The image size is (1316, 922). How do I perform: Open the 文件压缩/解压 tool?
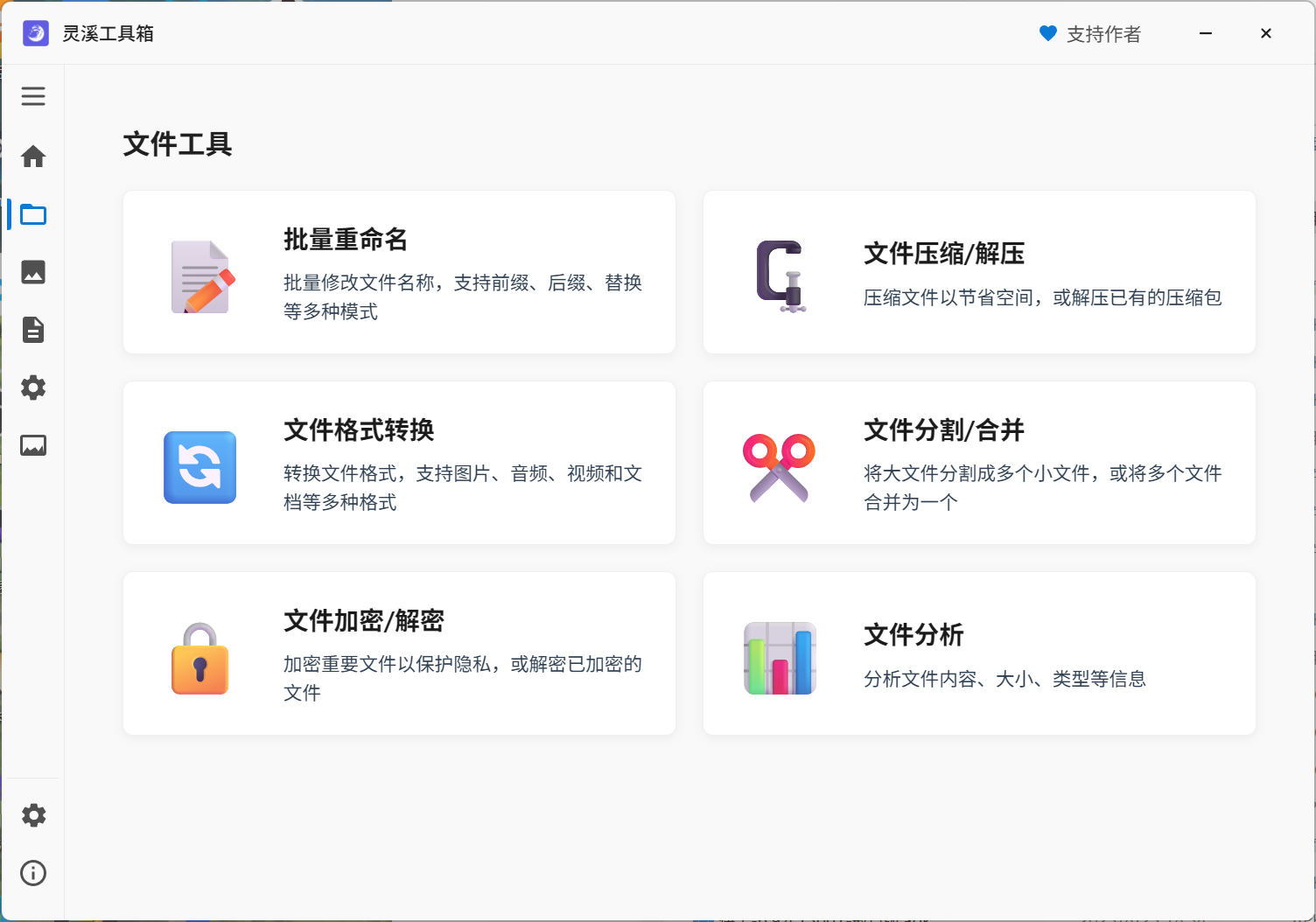tap(978, 272)
